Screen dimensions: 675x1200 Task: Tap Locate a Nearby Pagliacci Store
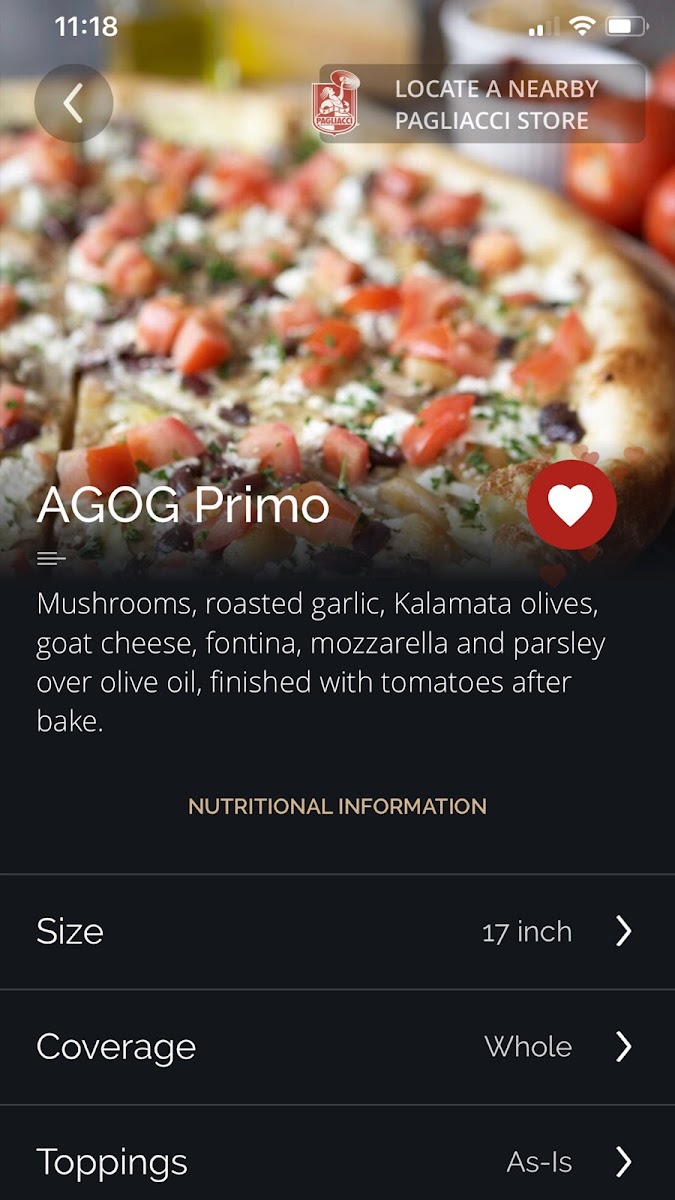click(481, 104)
